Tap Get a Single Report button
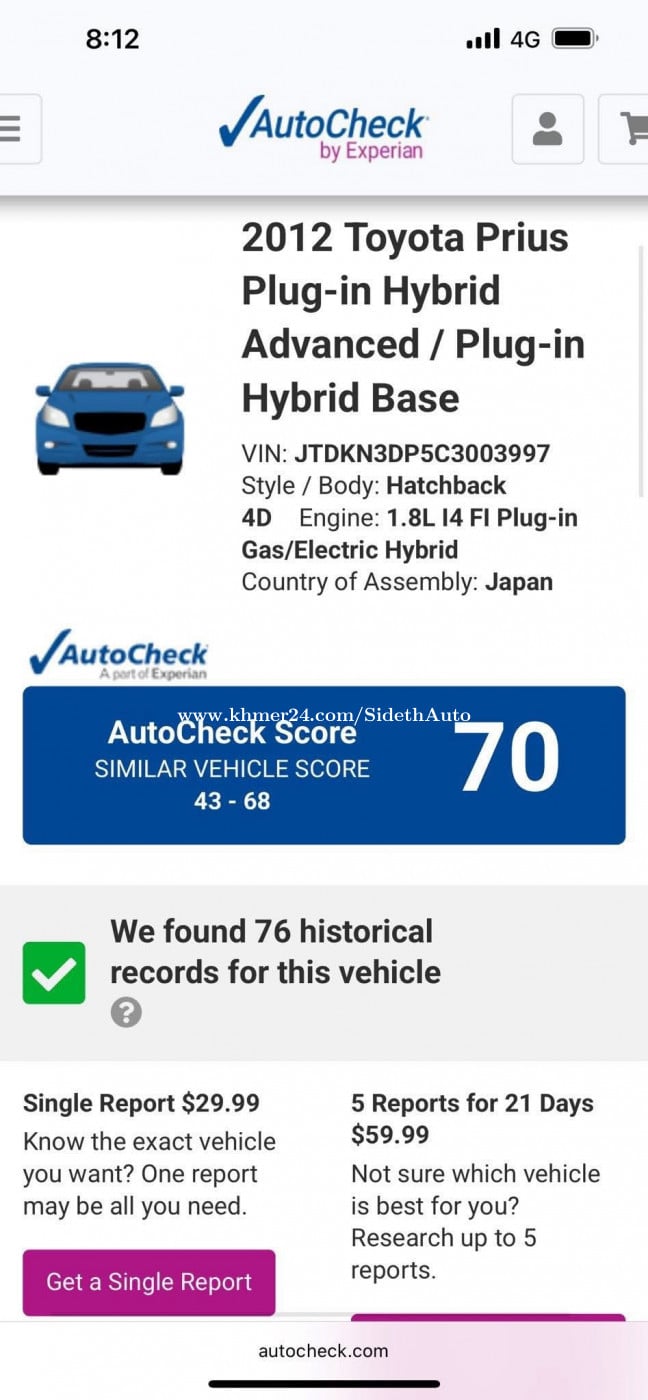Image resolution: width=648 pixels, height=1400 pixels. (149, 1282)
